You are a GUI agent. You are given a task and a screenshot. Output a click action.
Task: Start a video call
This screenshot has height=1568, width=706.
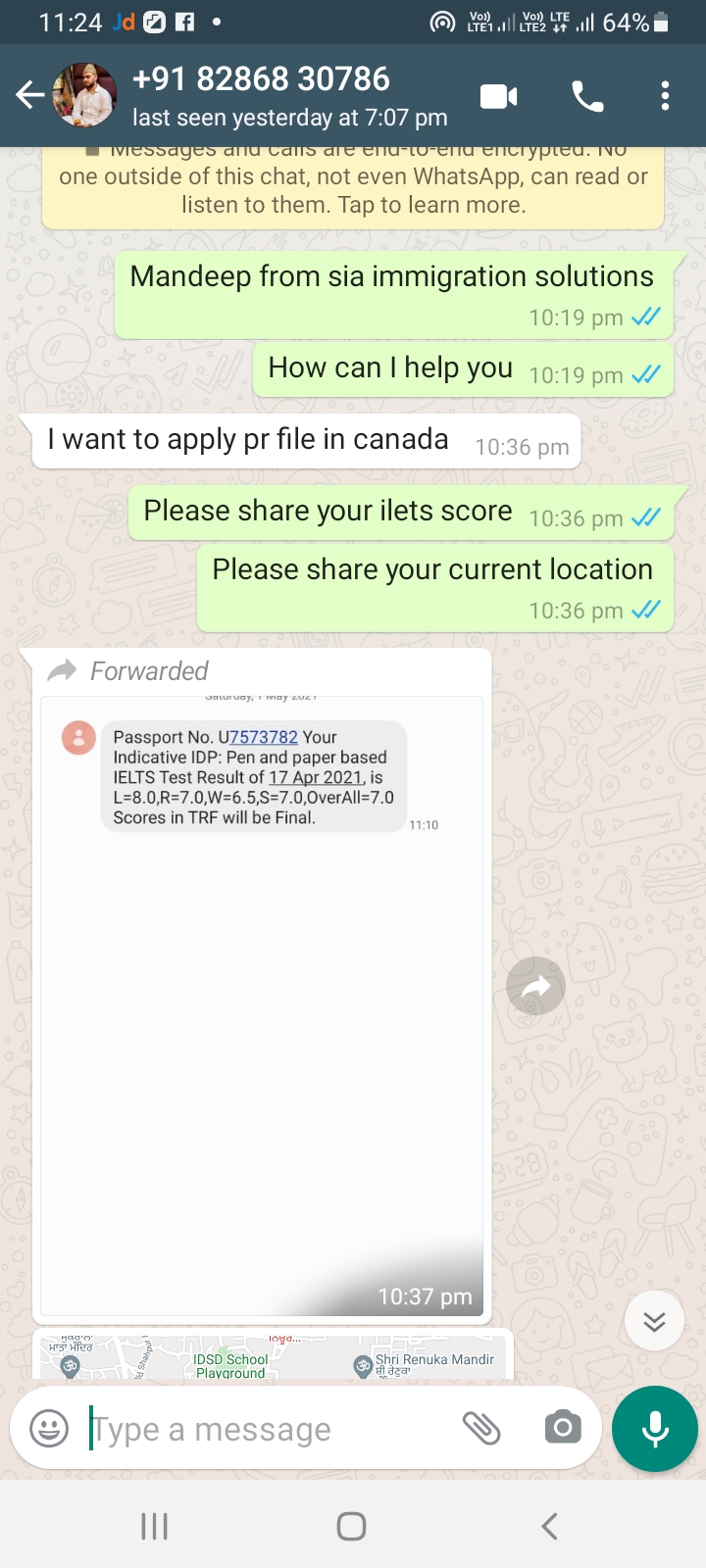[x=499, y=96]
